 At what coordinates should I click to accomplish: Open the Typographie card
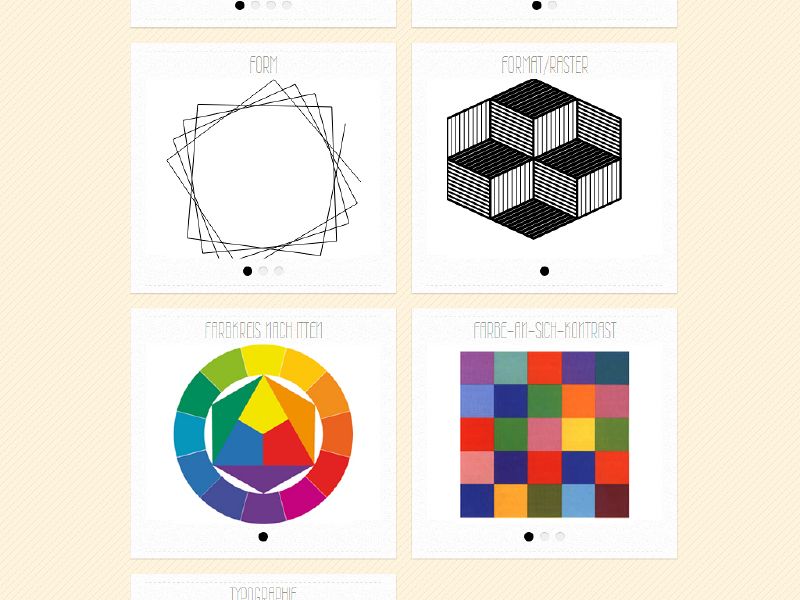tap(263, 592)
